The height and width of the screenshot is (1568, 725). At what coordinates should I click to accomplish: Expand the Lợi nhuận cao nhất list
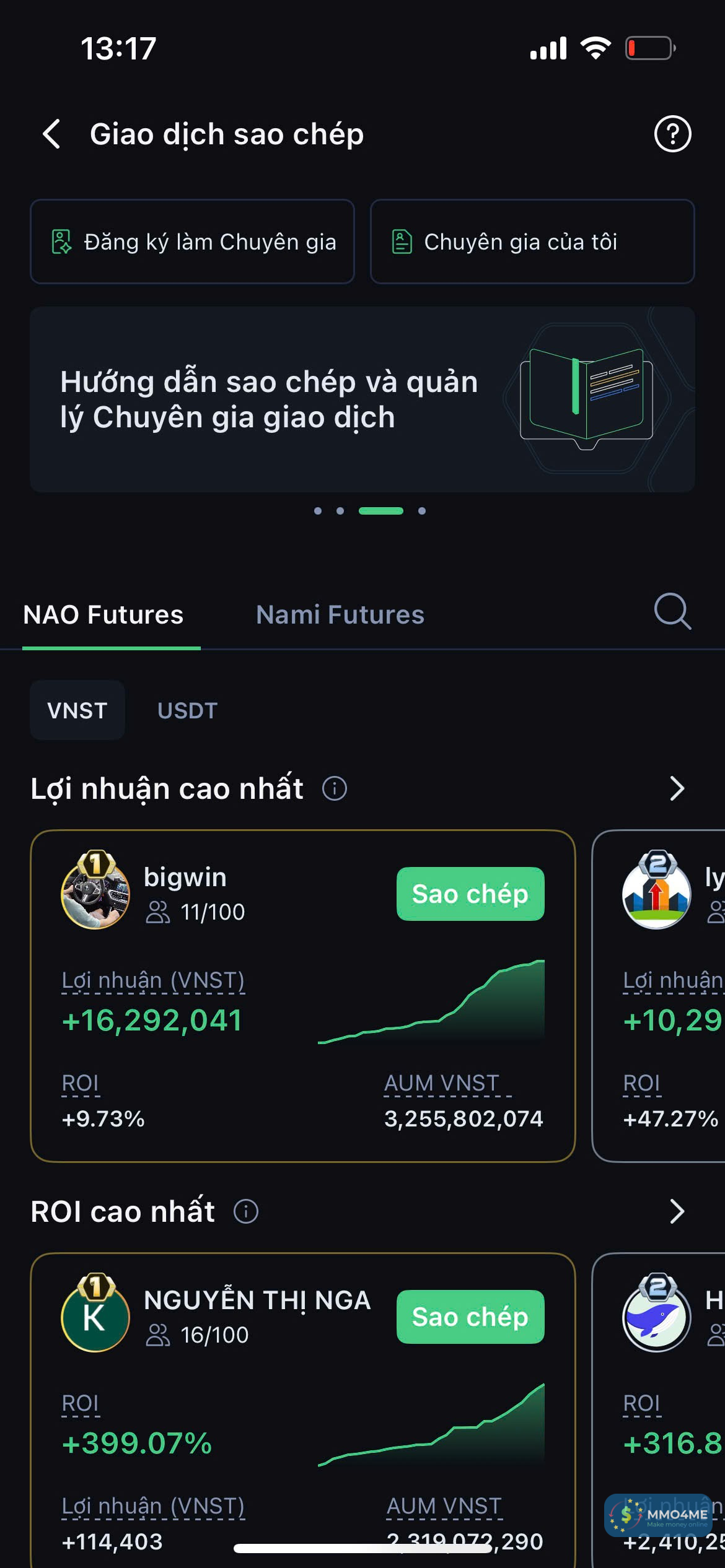(677, 789)
